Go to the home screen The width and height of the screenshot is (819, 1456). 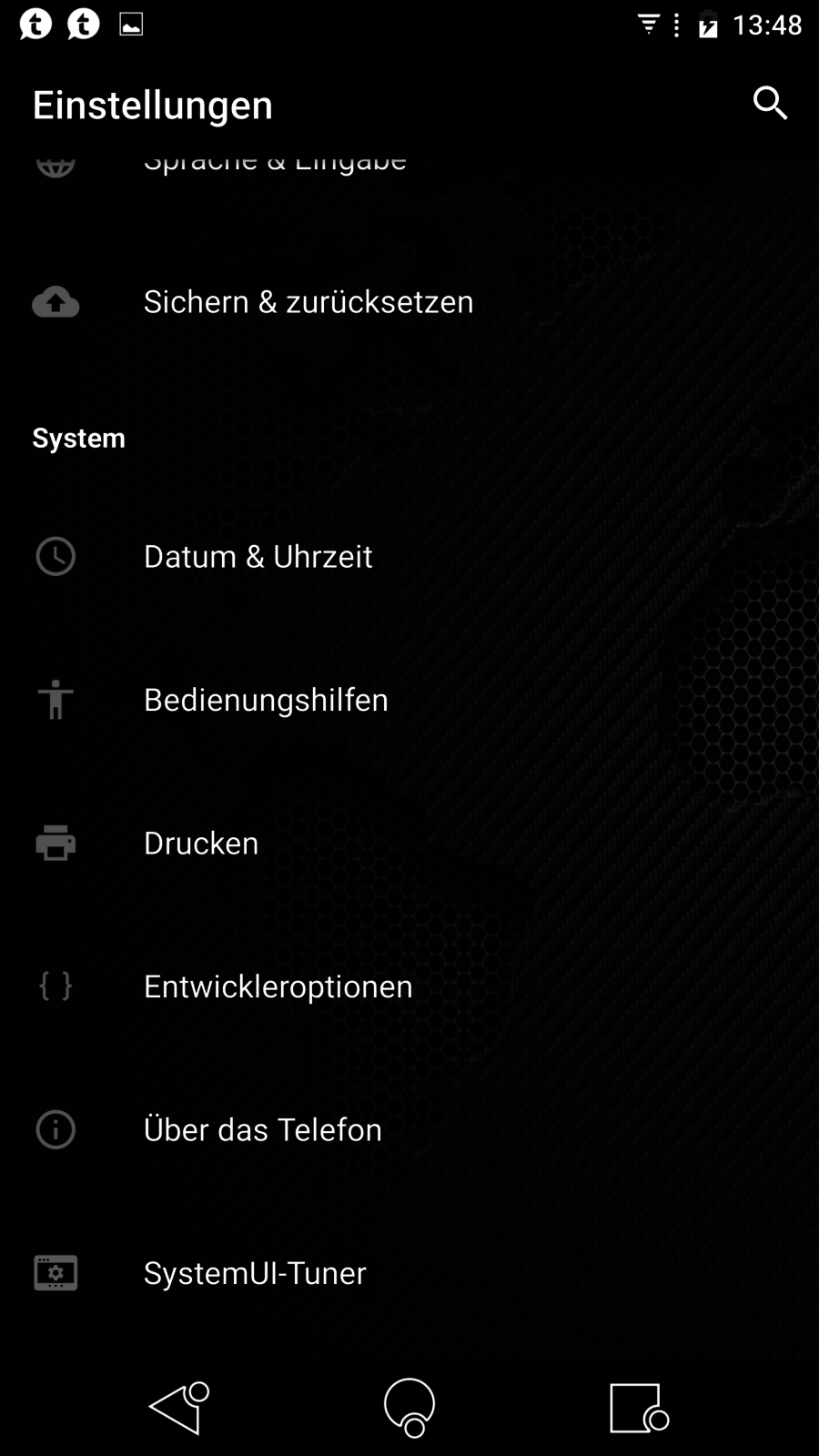(x=409, y=1408)
